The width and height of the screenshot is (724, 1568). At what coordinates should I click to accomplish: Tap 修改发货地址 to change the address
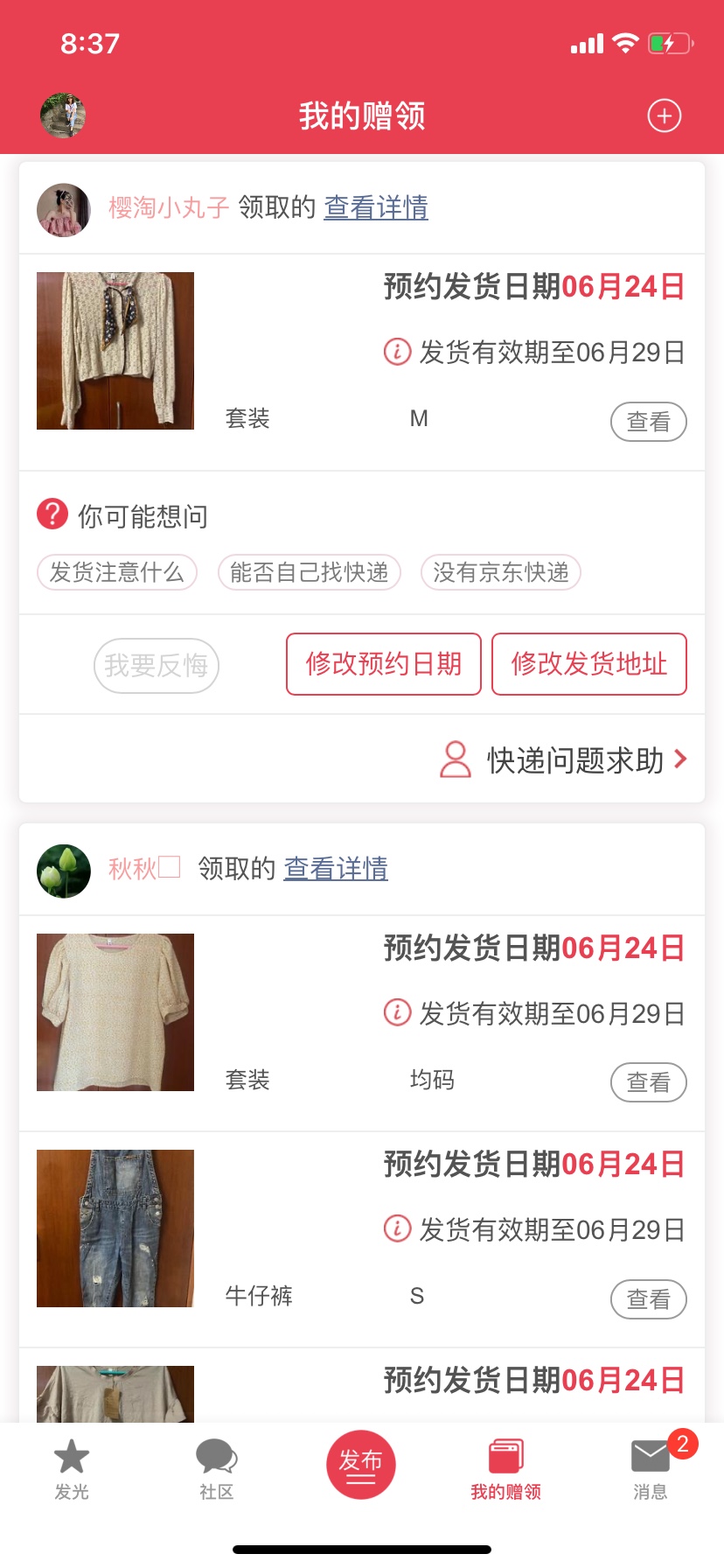coord(589,664)
